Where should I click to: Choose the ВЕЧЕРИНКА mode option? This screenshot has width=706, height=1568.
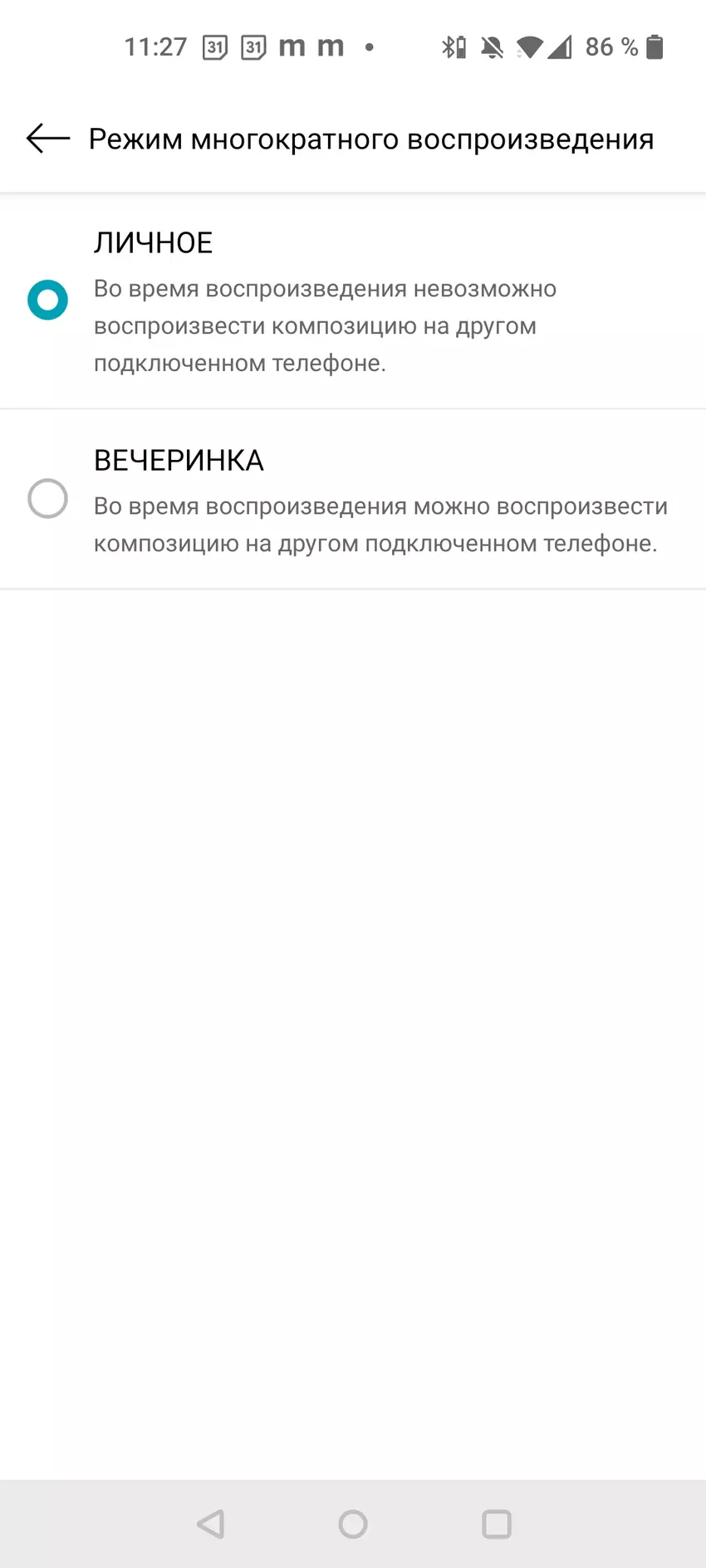(x=47, y=499)
